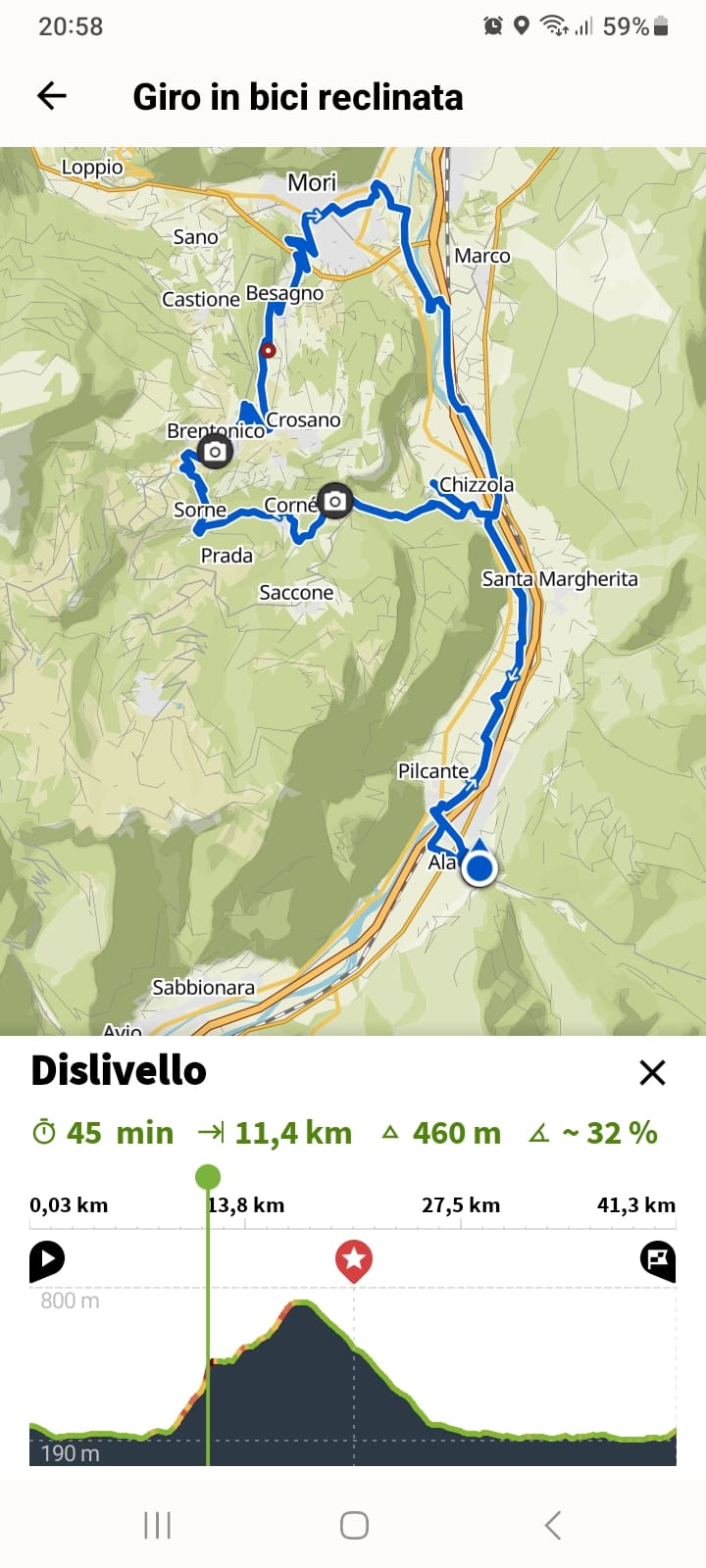
Task: Open the photo marker near Cornè
Action: point(335,501)
